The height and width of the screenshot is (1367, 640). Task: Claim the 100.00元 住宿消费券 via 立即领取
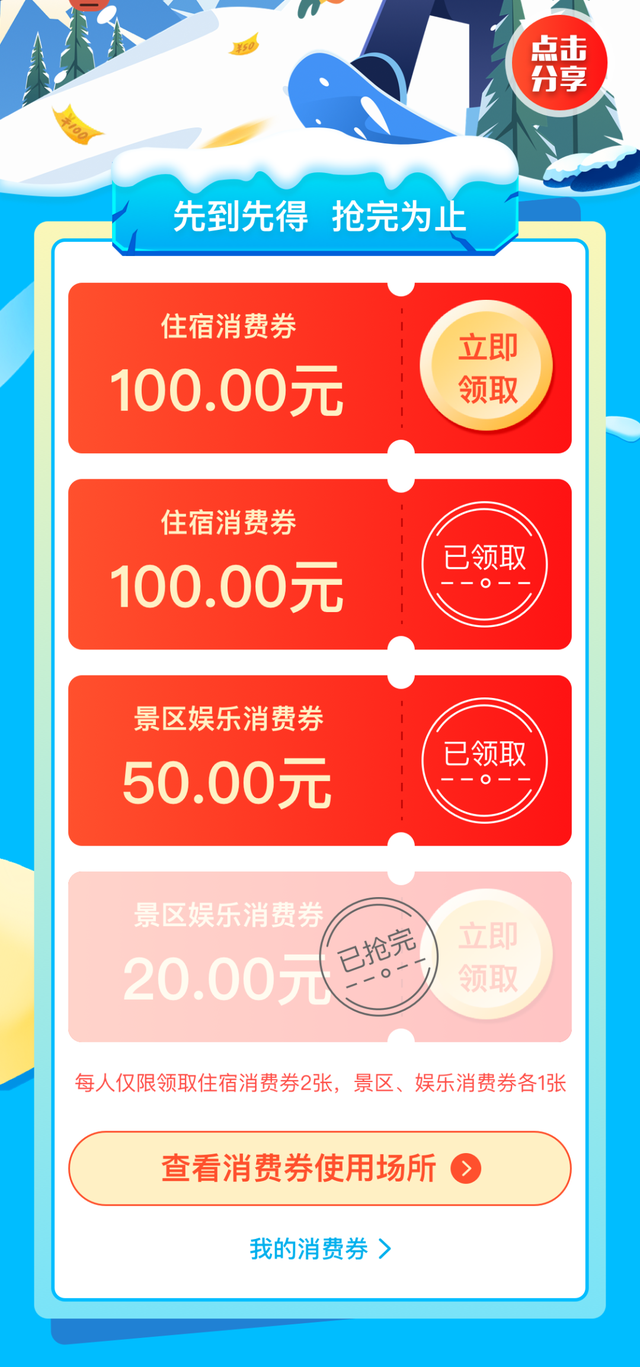coord(487,368)
